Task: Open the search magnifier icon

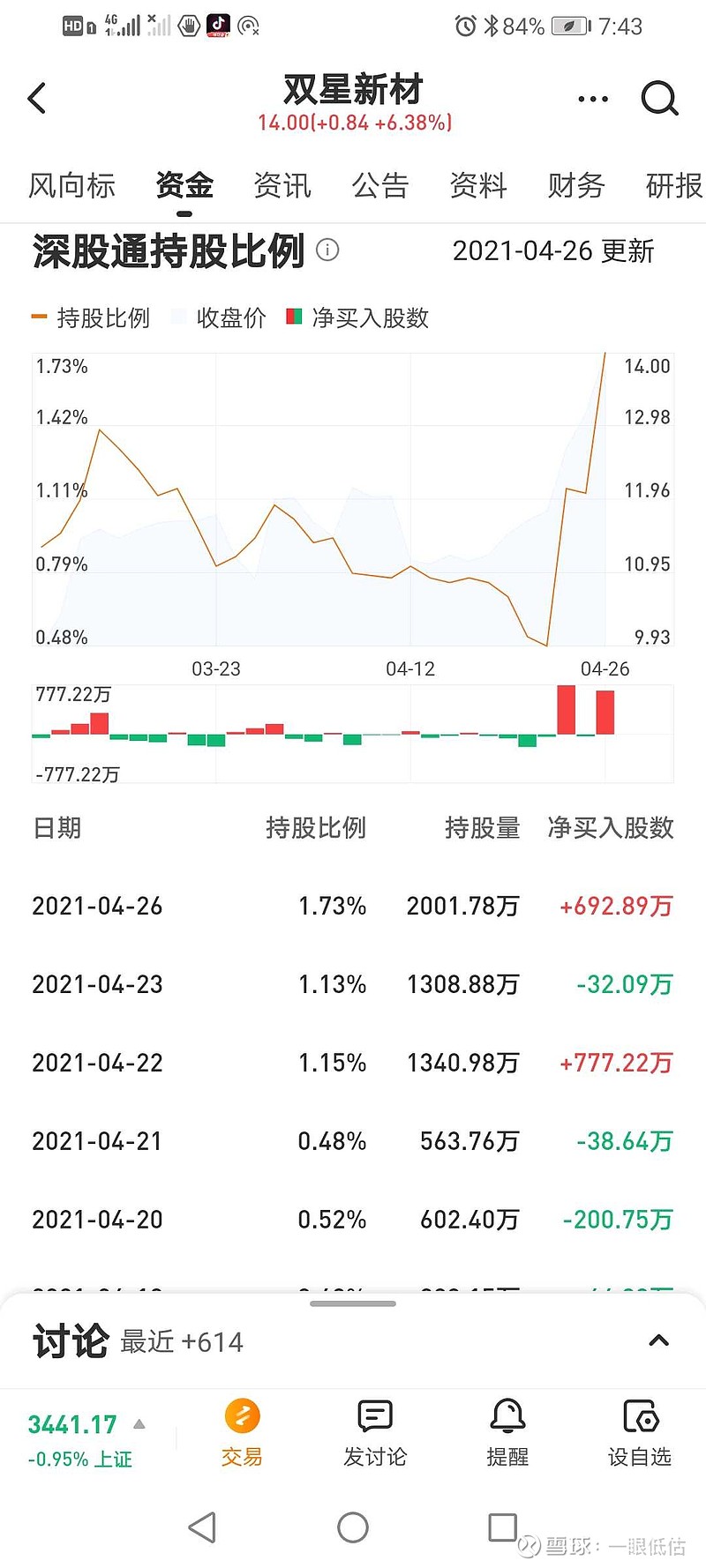Action: point(659,99)
